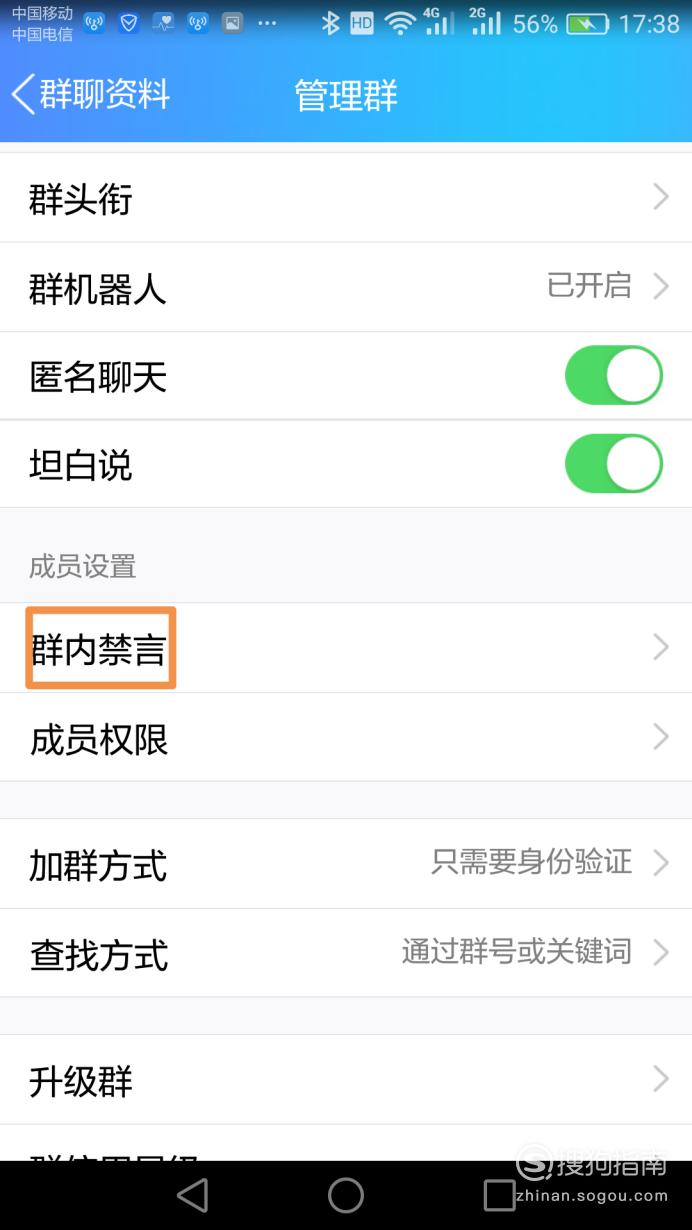The image size is (692, 1230).
Task: Tap the system home button
Action: coord(346,1195)
